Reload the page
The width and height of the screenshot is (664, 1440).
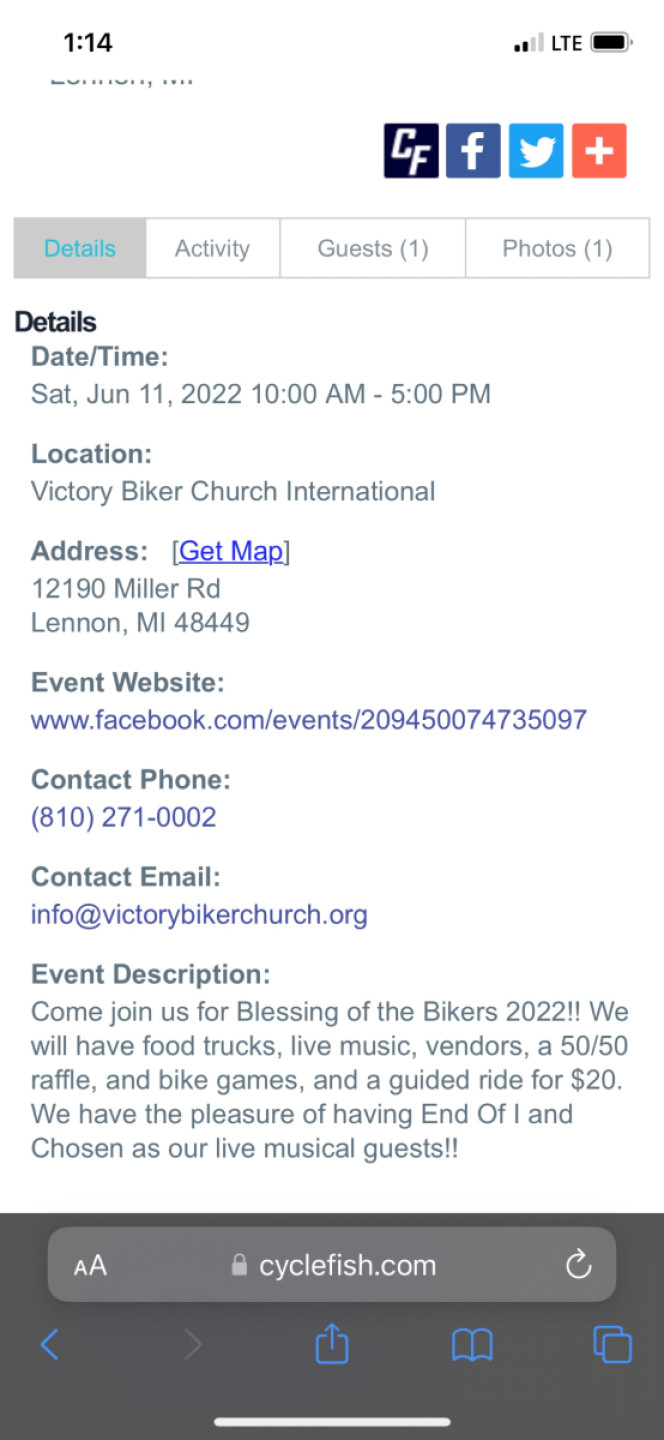tap(578, 1265)
